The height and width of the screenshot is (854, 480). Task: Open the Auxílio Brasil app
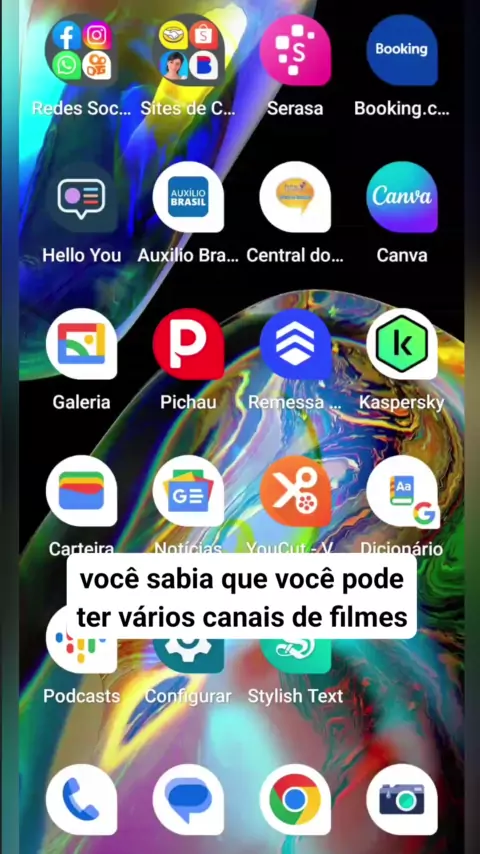(x=188, y=197)
